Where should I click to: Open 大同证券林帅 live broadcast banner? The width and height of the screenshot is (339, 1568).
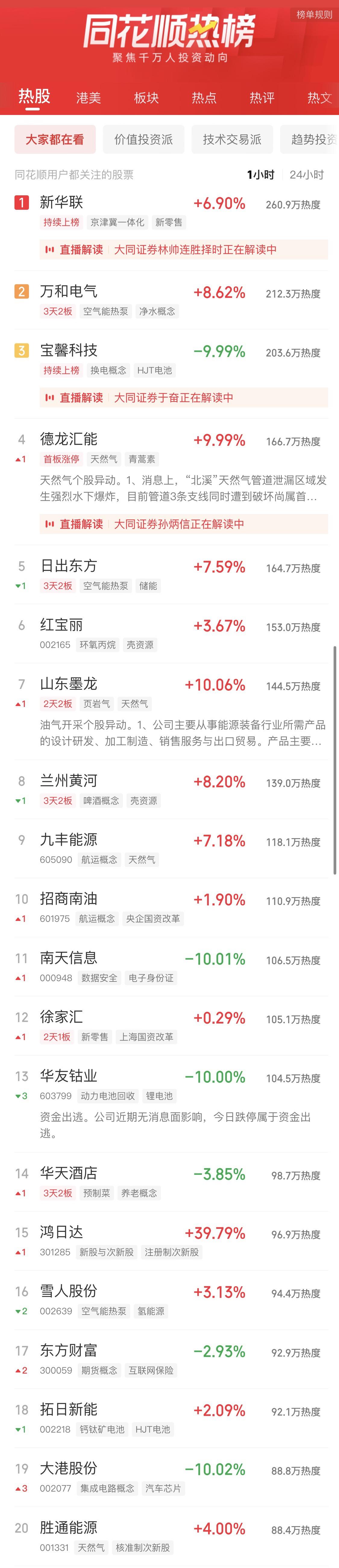(184, 249)
